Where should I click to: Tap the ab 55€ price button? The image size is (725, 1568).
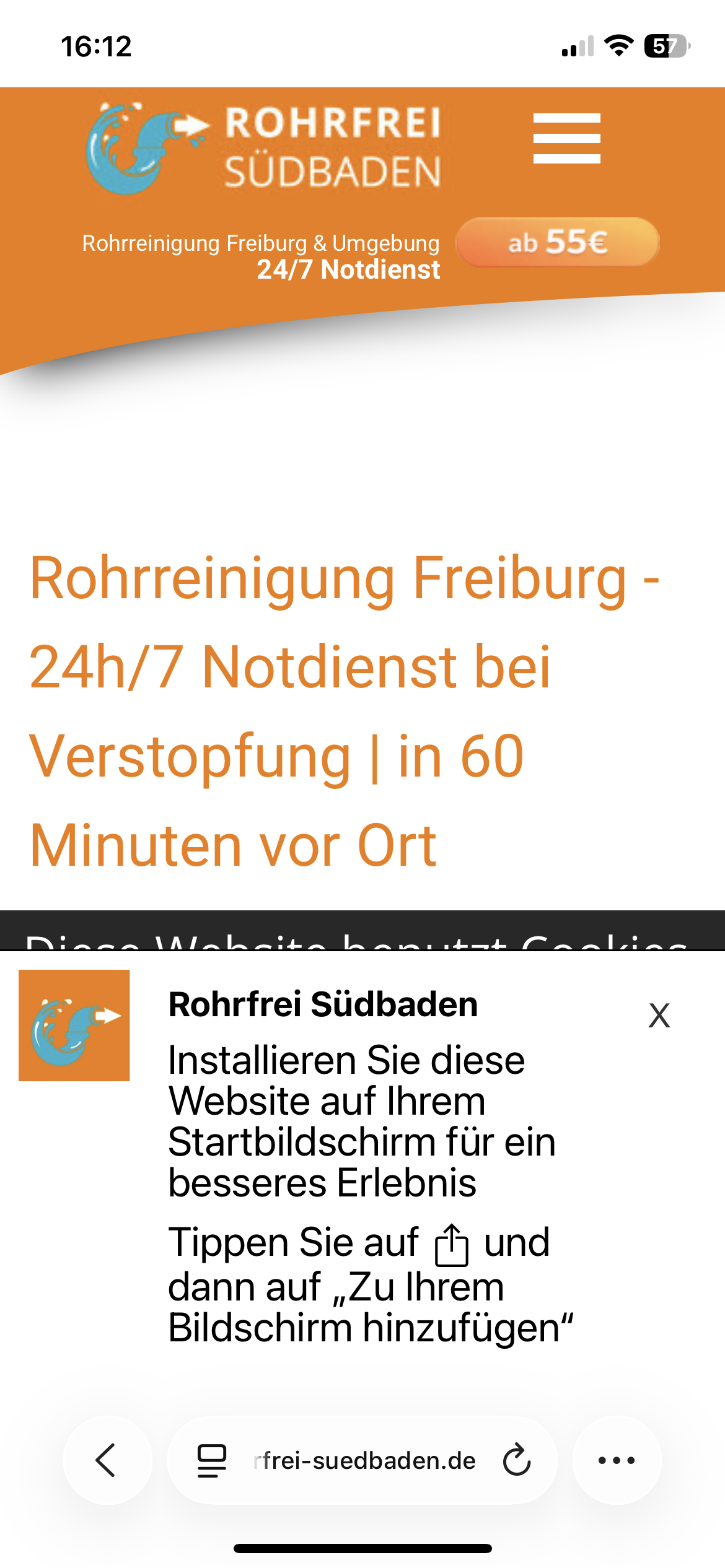point(557,242)
